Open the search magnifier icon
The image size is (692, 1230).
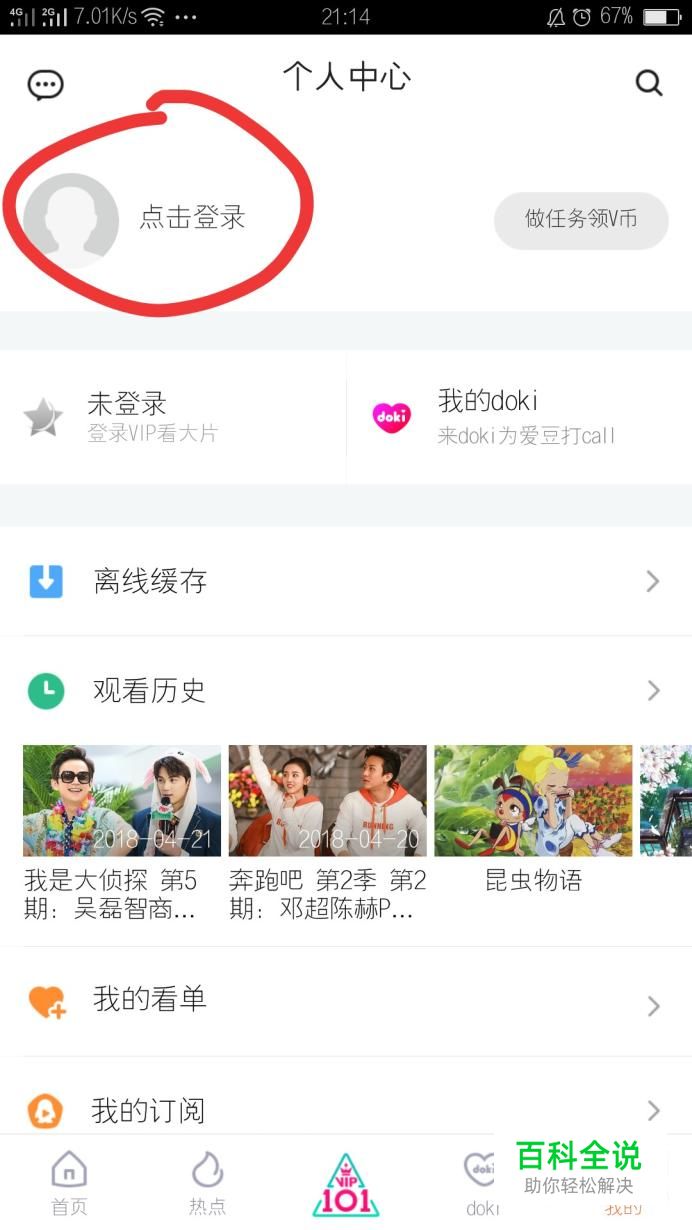[649, 83]
